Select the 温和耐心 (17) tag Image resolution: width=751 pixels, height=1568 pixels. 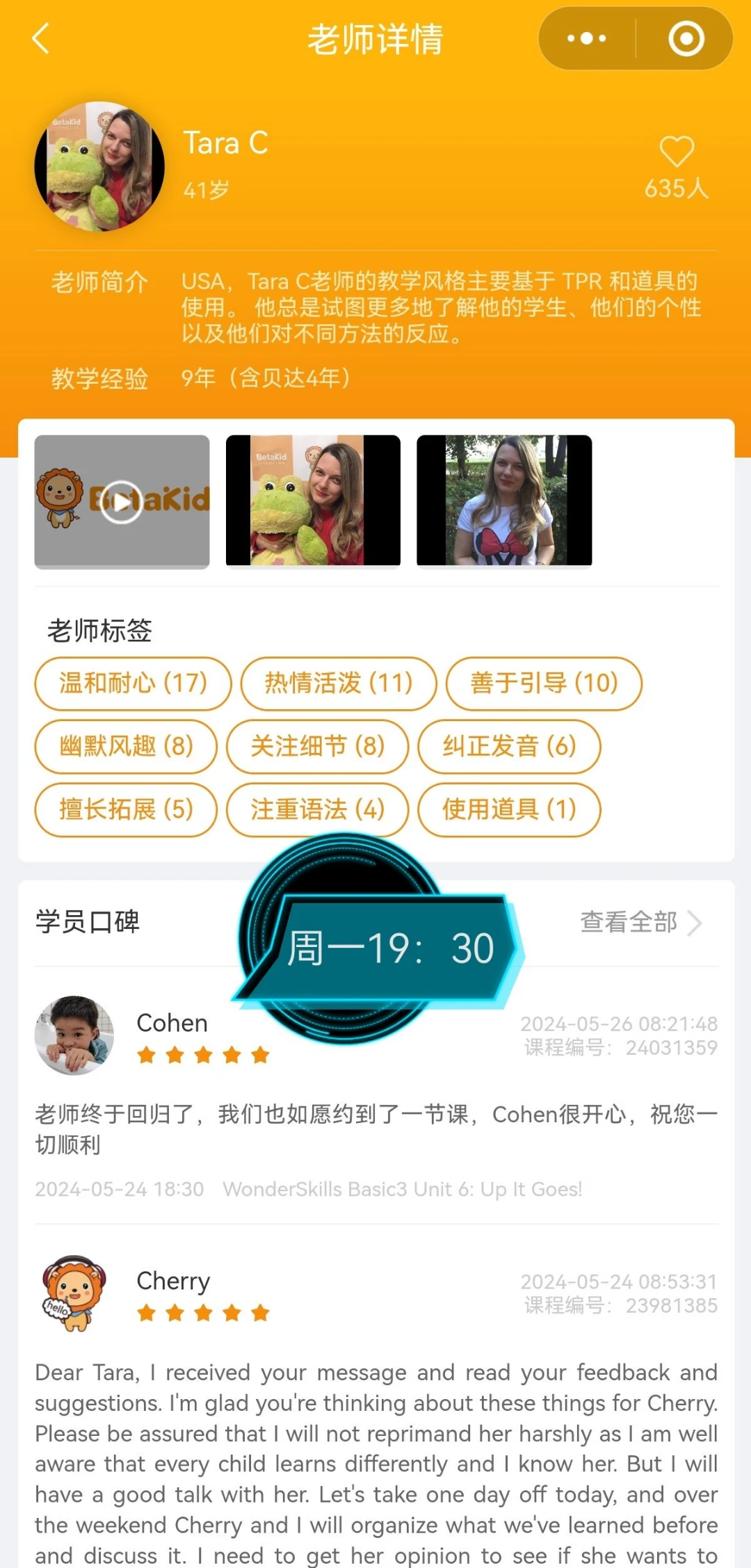pyautogui.click(x=133, y=683)
